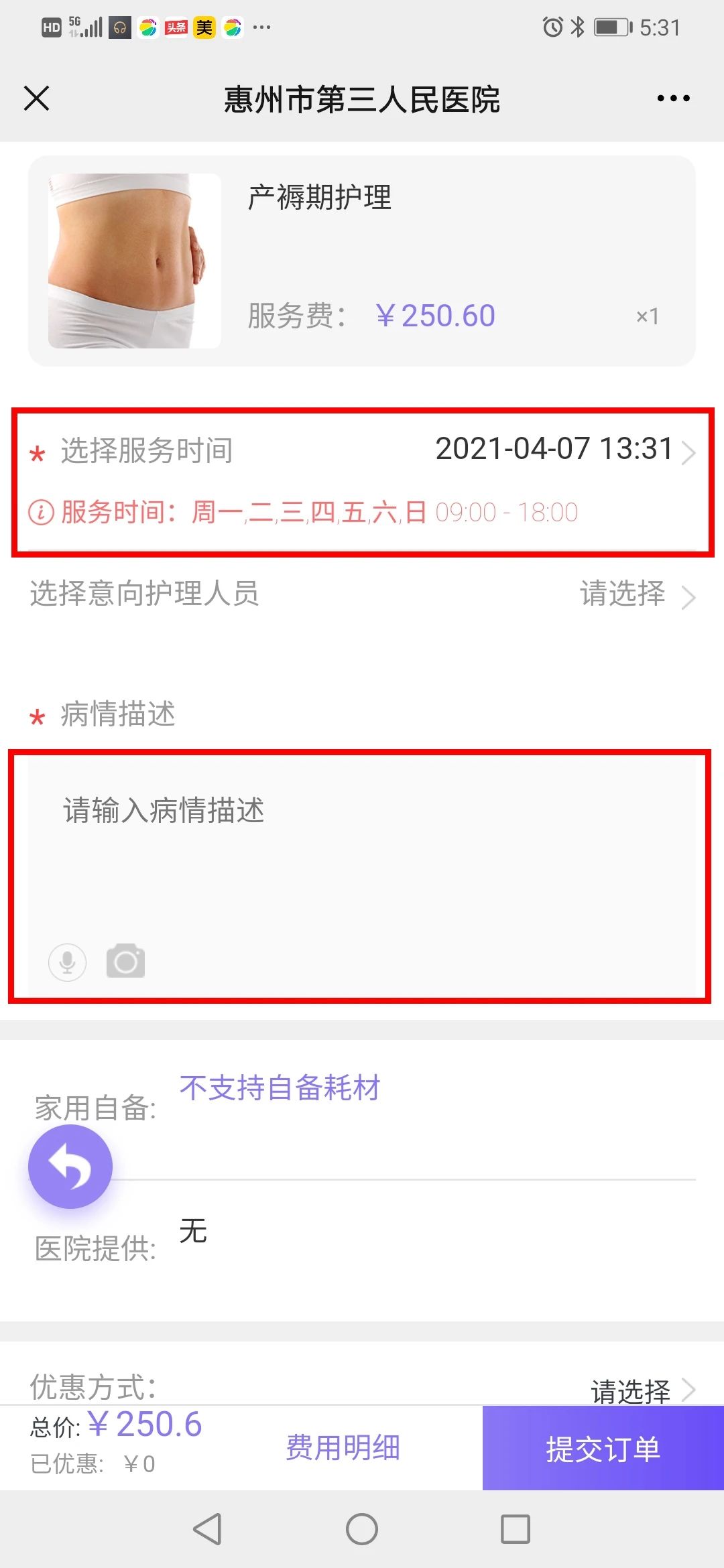Tap the camera icon to add a photo
The image size is (724, 1568).
tap(125, 962)
